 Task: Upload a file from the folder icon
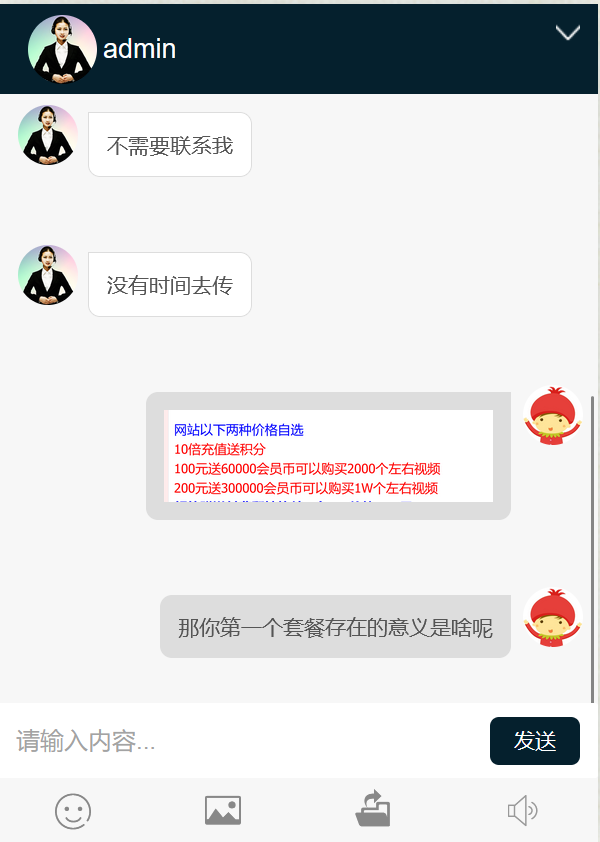click(x=373, y=809)
